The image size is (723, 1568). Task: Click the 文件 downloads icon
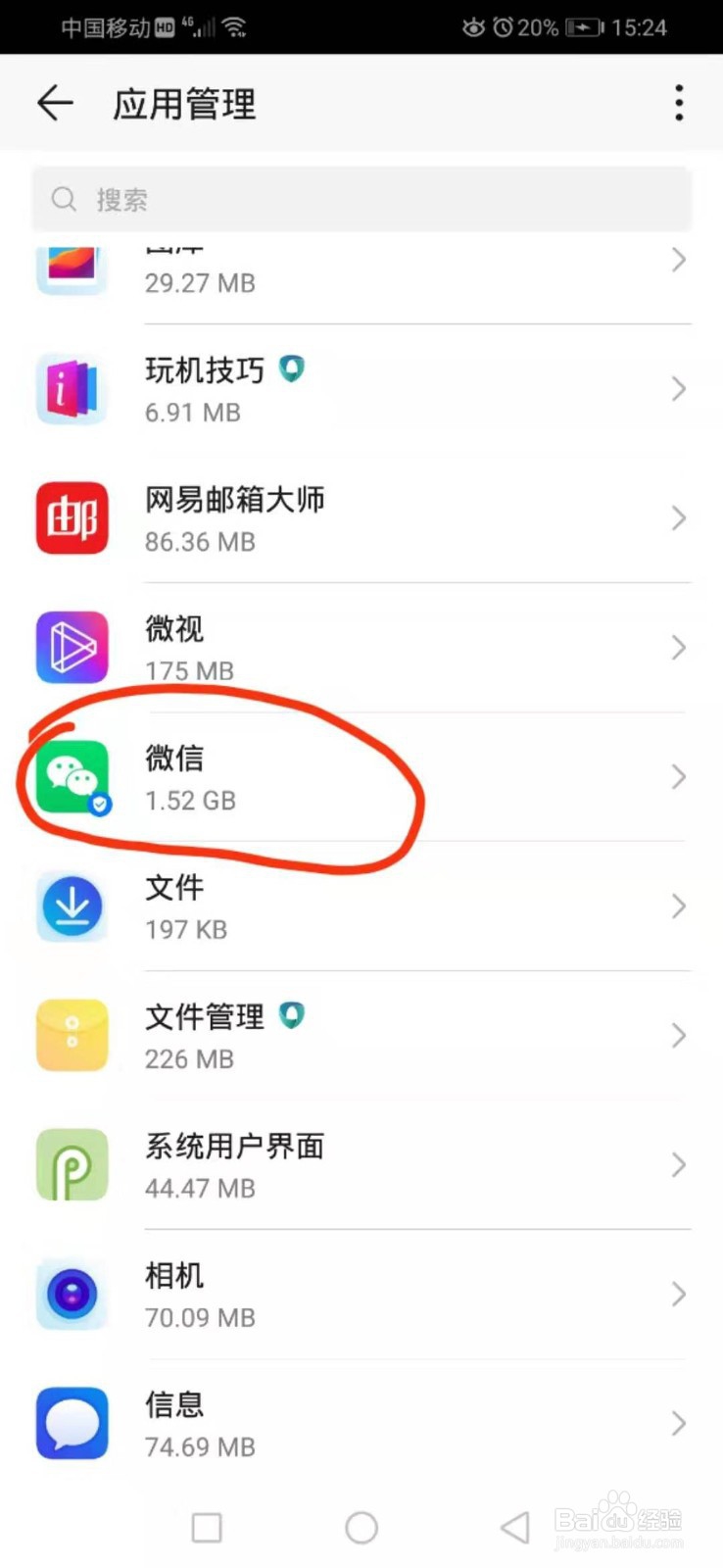pyautogui.click(x=71, y=906)
